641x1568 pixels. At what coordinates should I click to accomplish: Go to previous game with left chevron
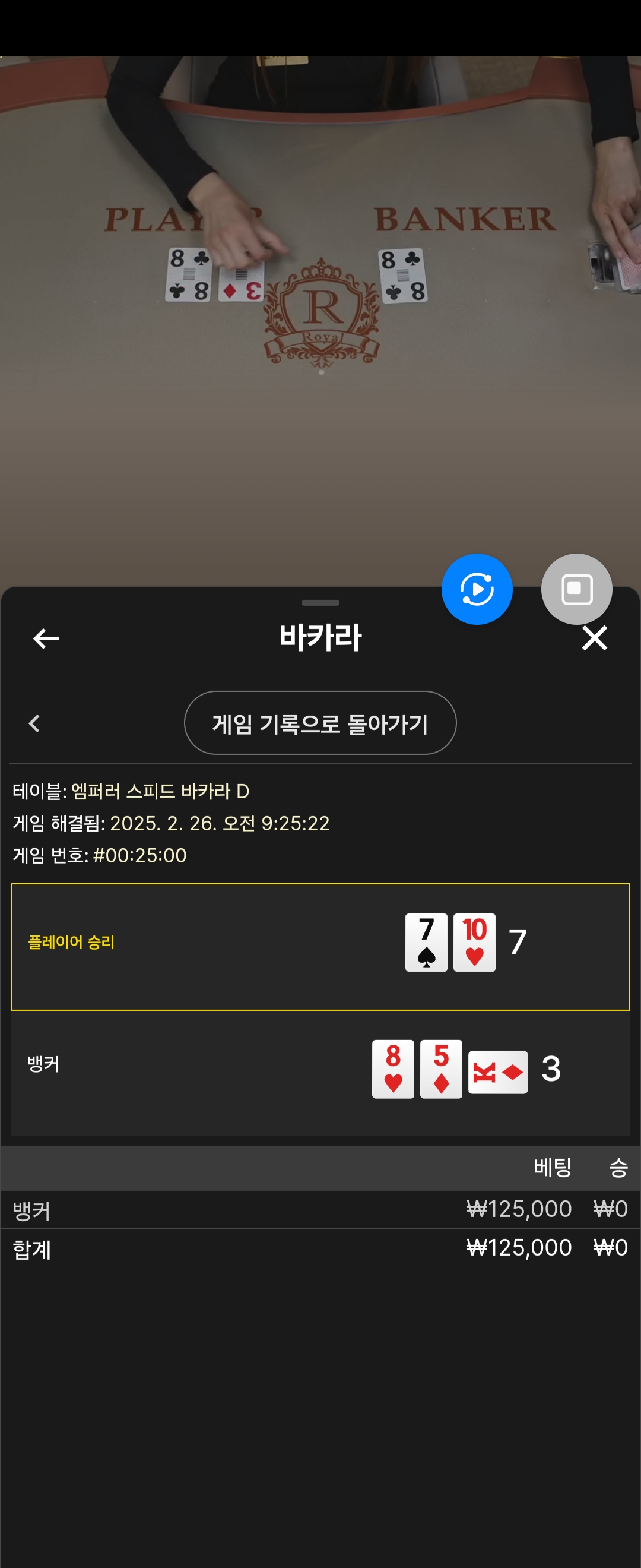coord(34,723)
